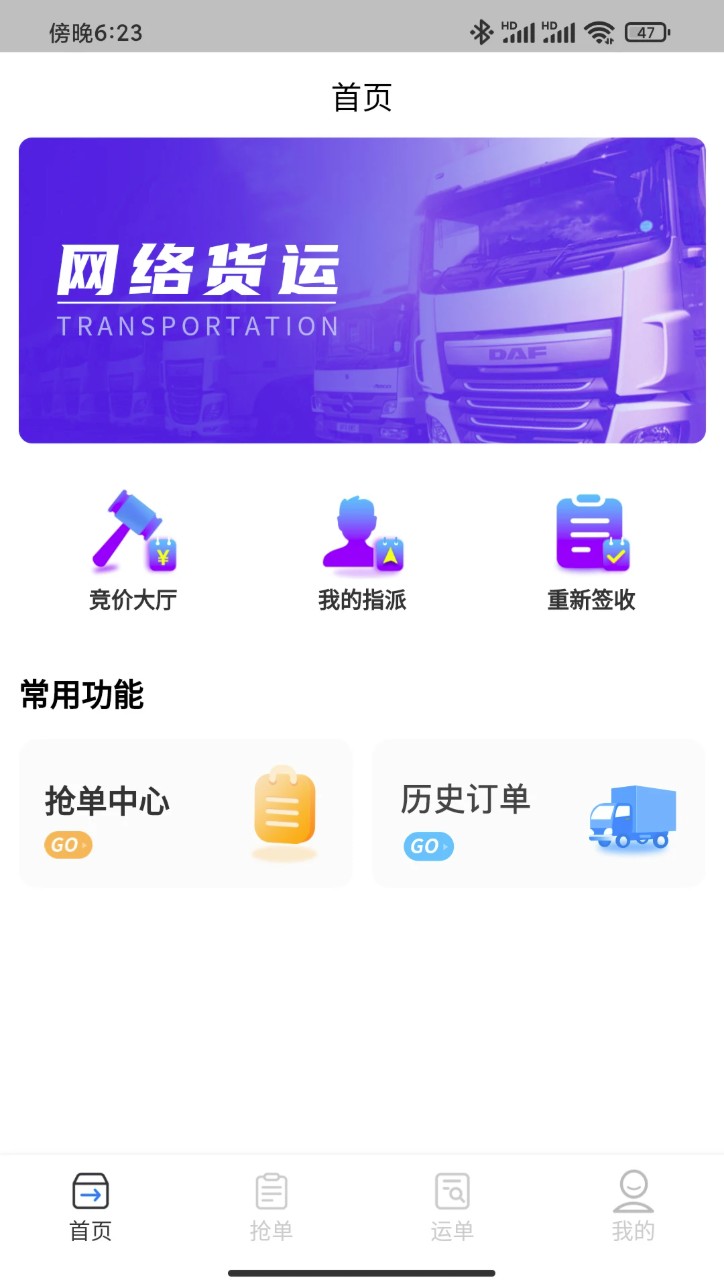Select the 首页 home icon in bottom bar
Viewport: 724px width, 1287px height.
point(90,1191)
